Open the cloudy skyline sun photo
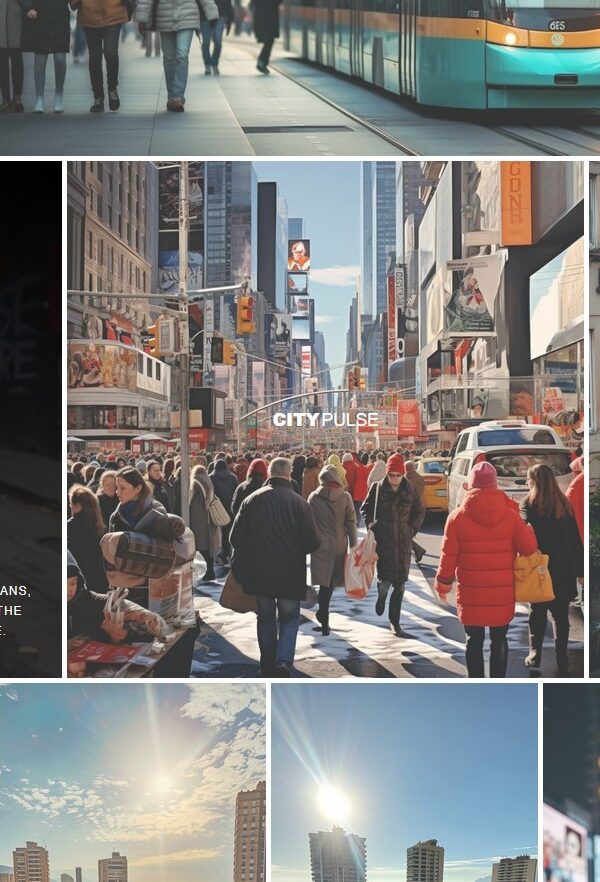Screen dimensions: 600x882 (x=132, y=782)
